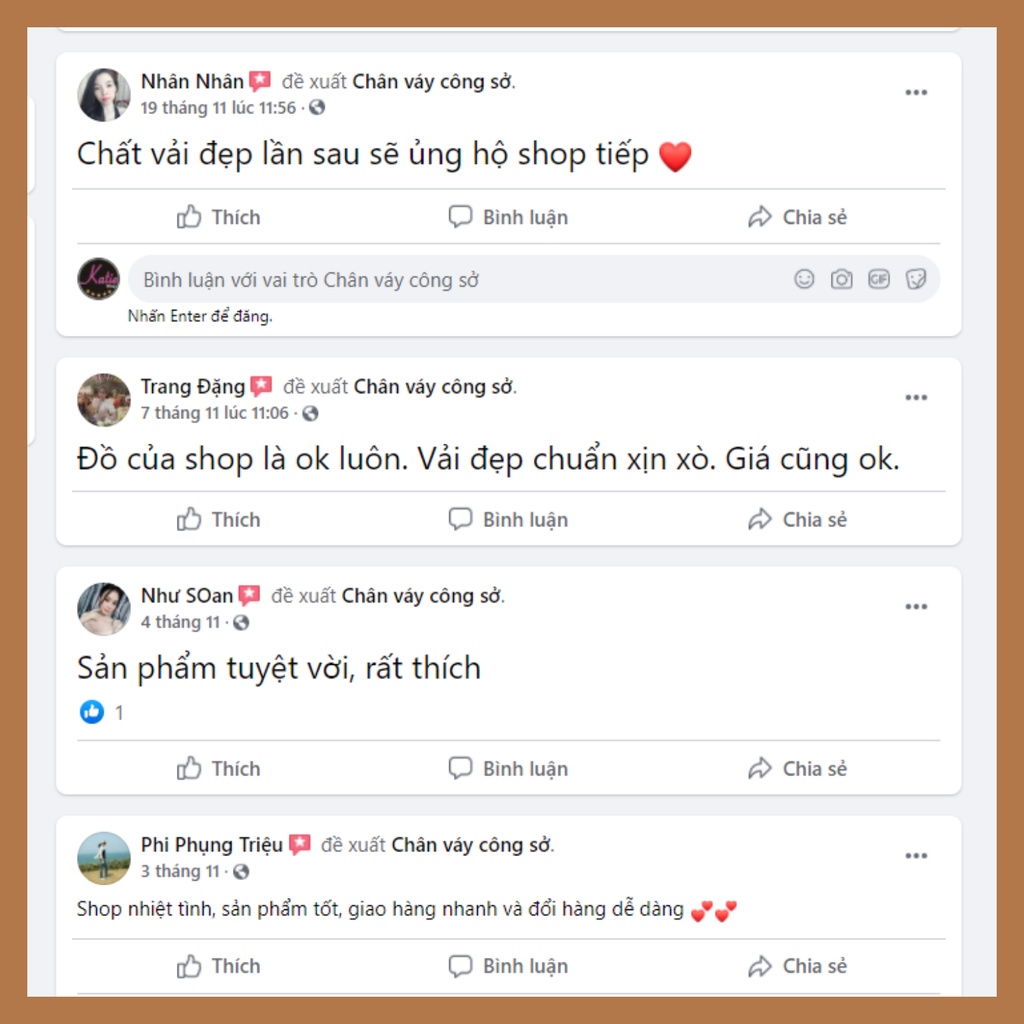Image resolution: width=1024 pixels, height=1024 pixels.
Task: View who liked Như SOan's review
Action: tap(101, 712)
